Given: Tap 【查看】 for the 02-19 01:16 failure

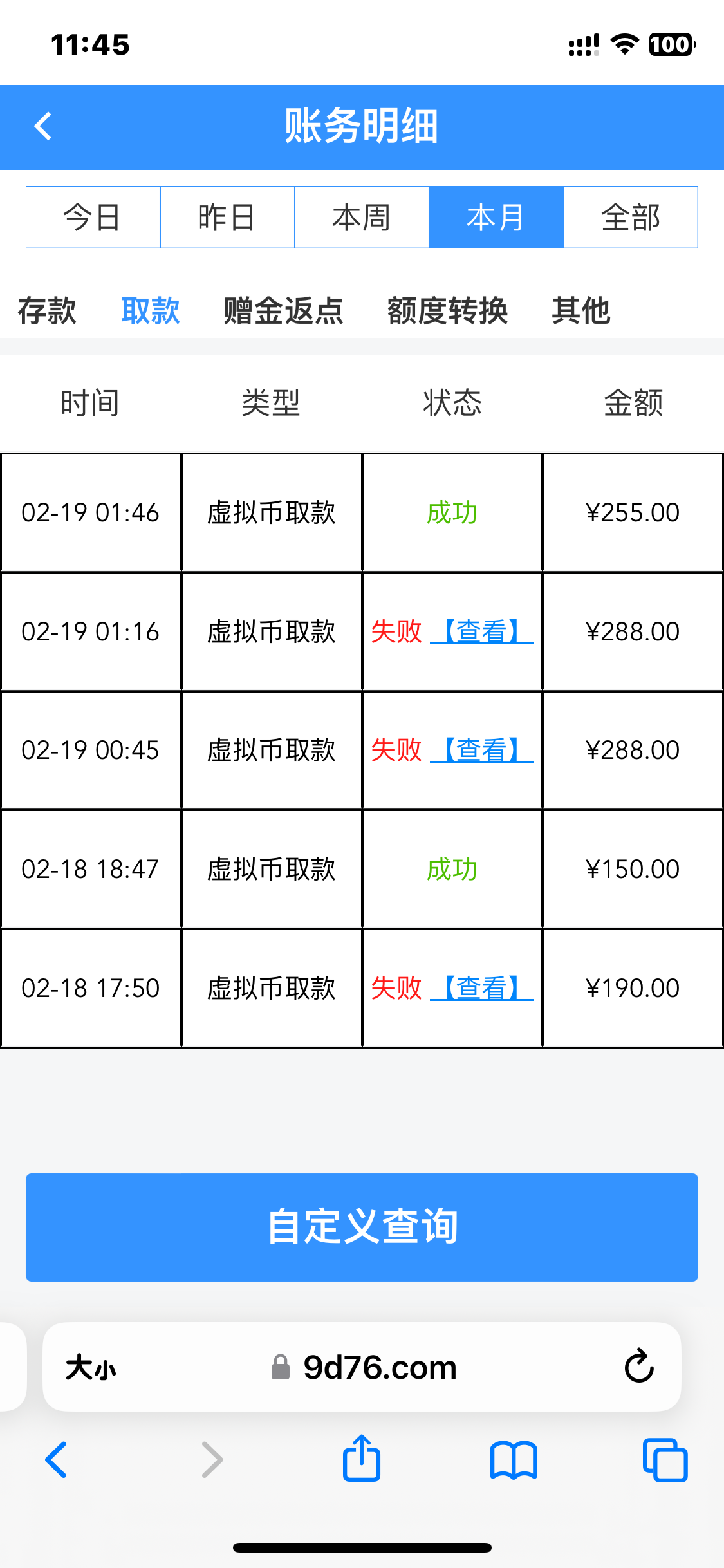Looking at the screenshot, I should coord(481,631).
